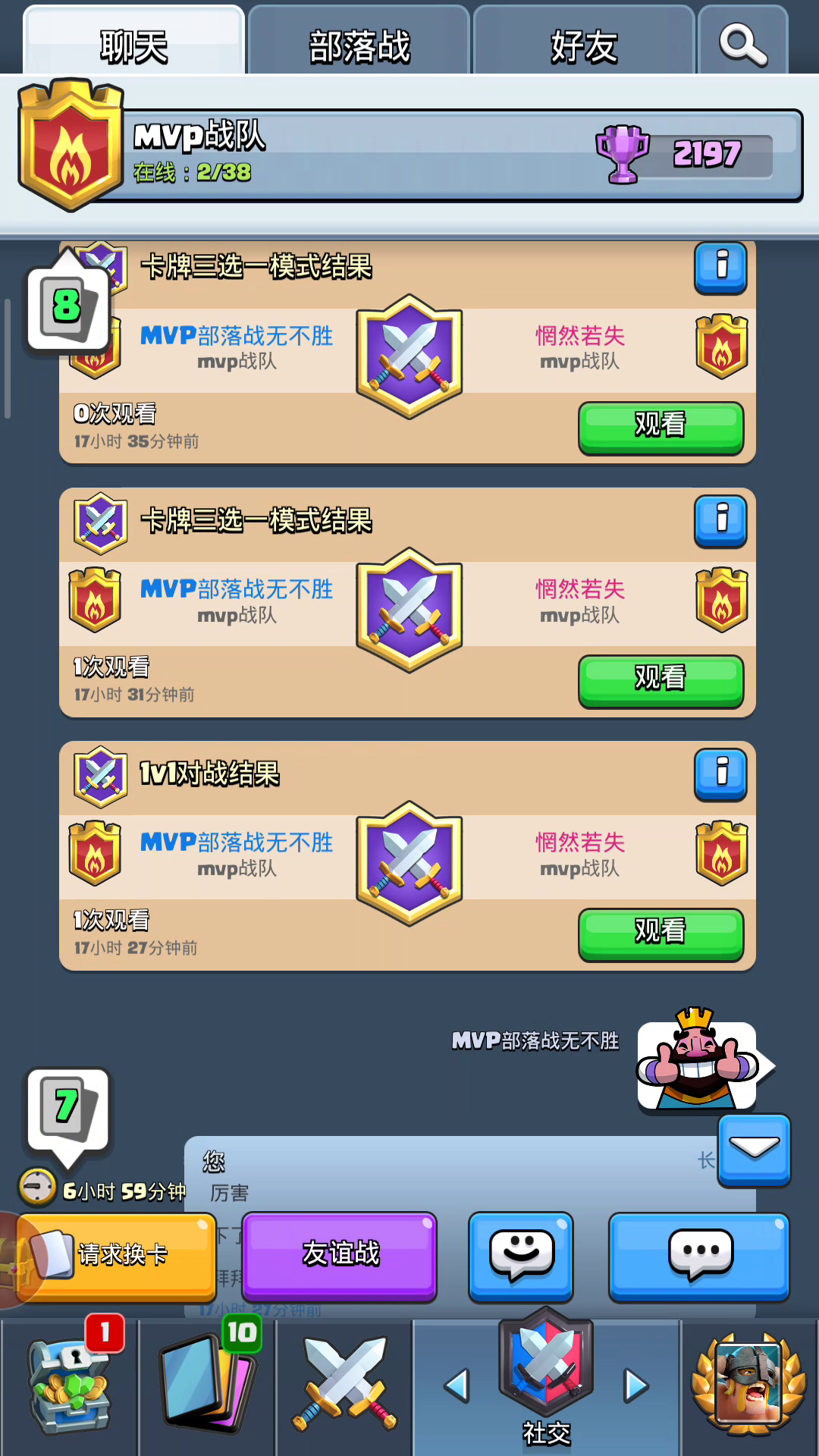The image size is (819, 1456).
Task: Open the emote picker button
Action: point(521,1257)
